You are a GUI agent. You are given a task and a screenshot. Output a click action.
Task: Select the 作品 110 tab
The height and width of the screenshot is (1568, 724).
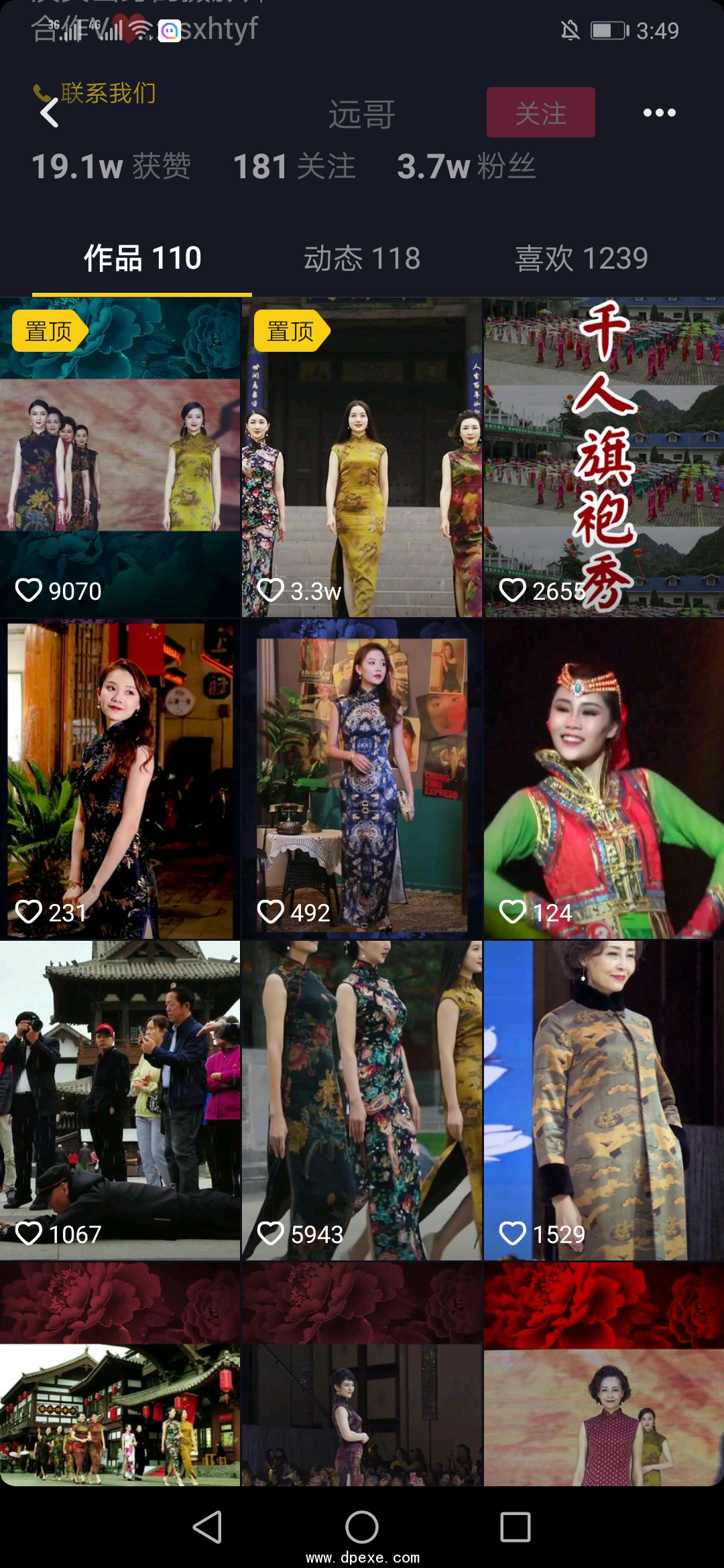tap(142, 259)
